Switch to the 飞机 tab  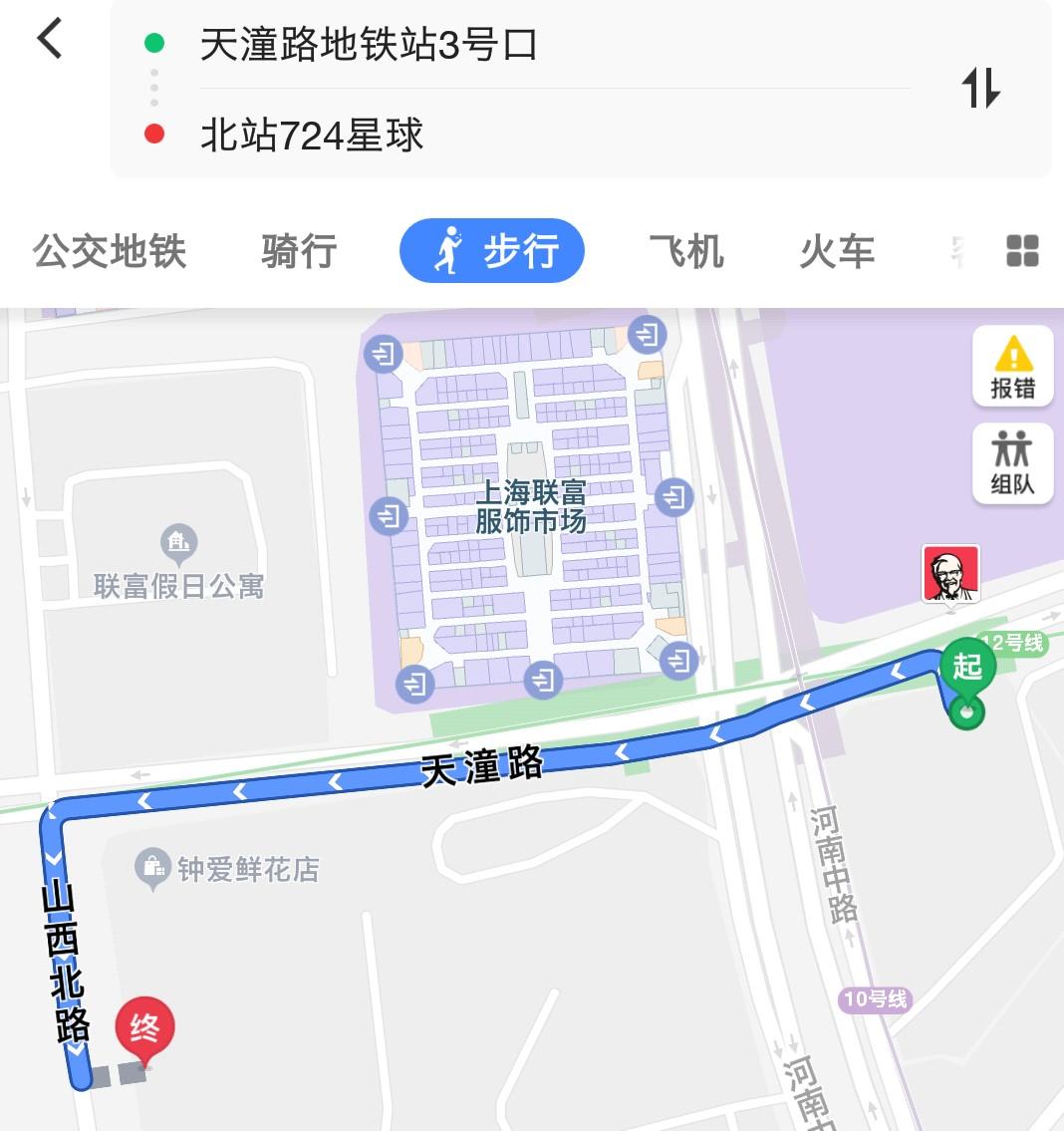(x=686, y=251)
